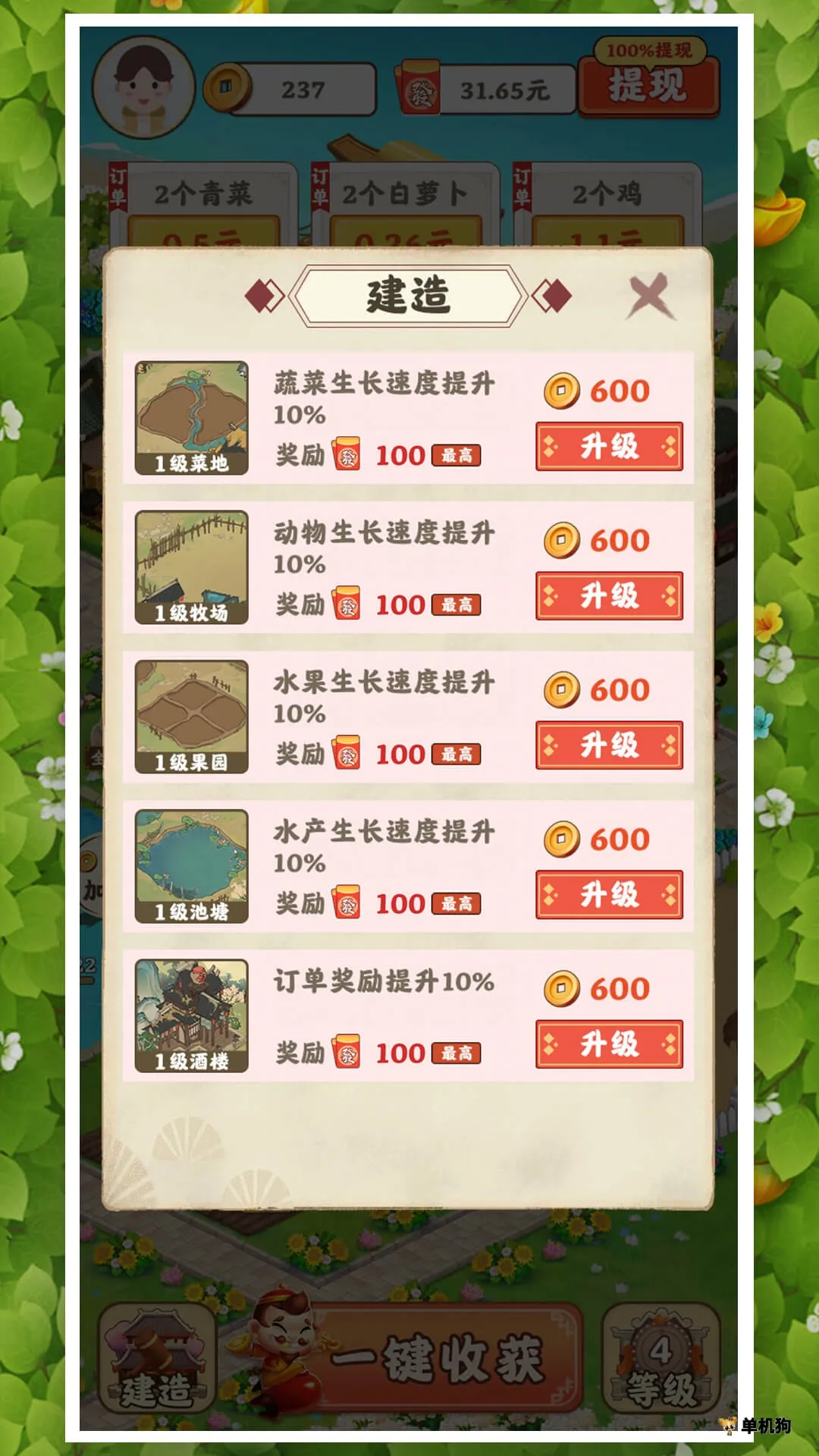The height and width of the screenshot is (1456, 819).
Task: Close the 建造 dialog
Action: click(x=649, y=295)
